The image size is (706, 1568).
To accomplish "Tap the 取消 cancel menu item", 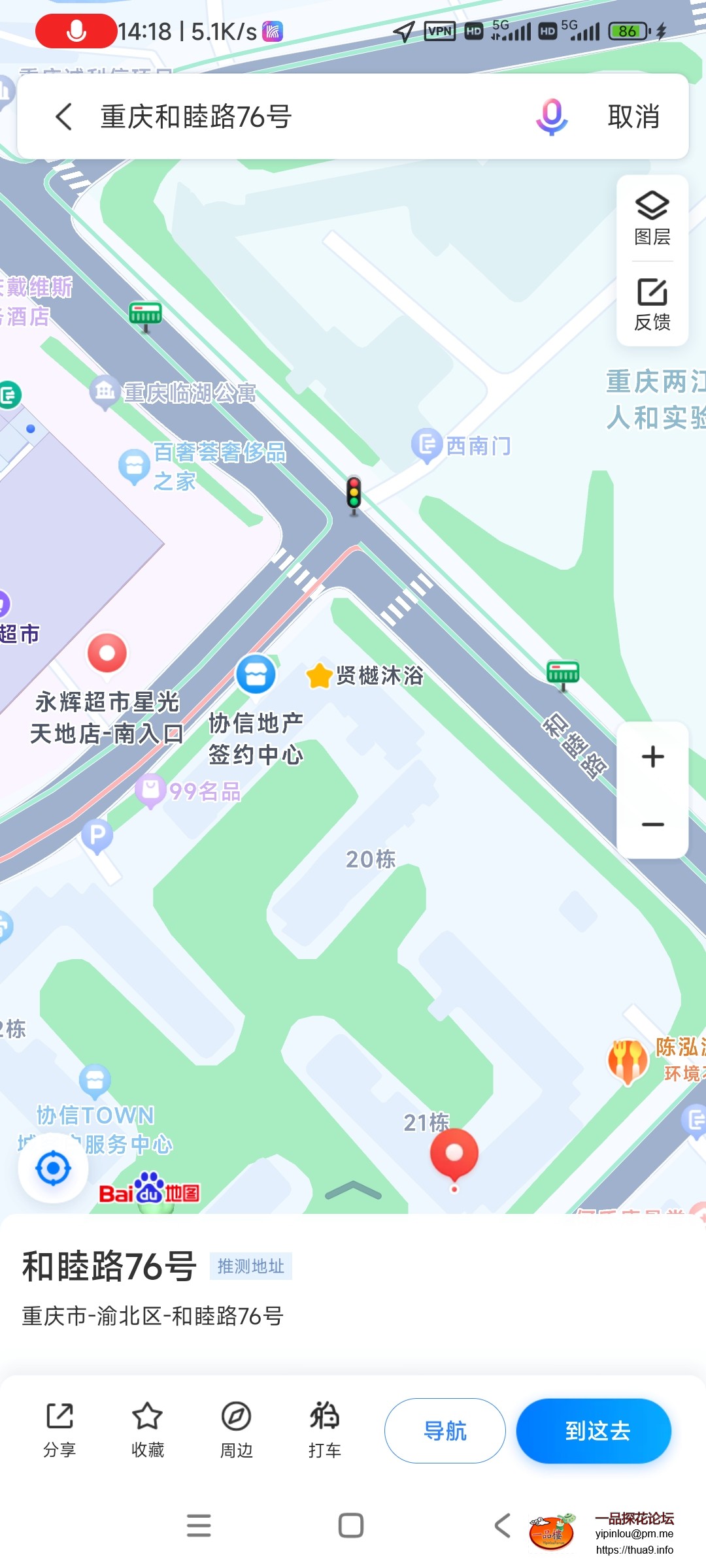I will coord(634,118).
